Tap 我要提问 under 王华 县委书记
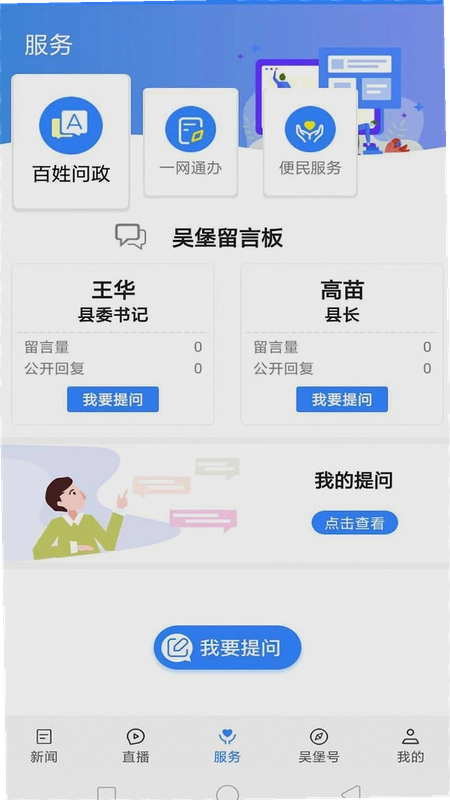This screenshot has width=450, height=800. coord(113,399)
